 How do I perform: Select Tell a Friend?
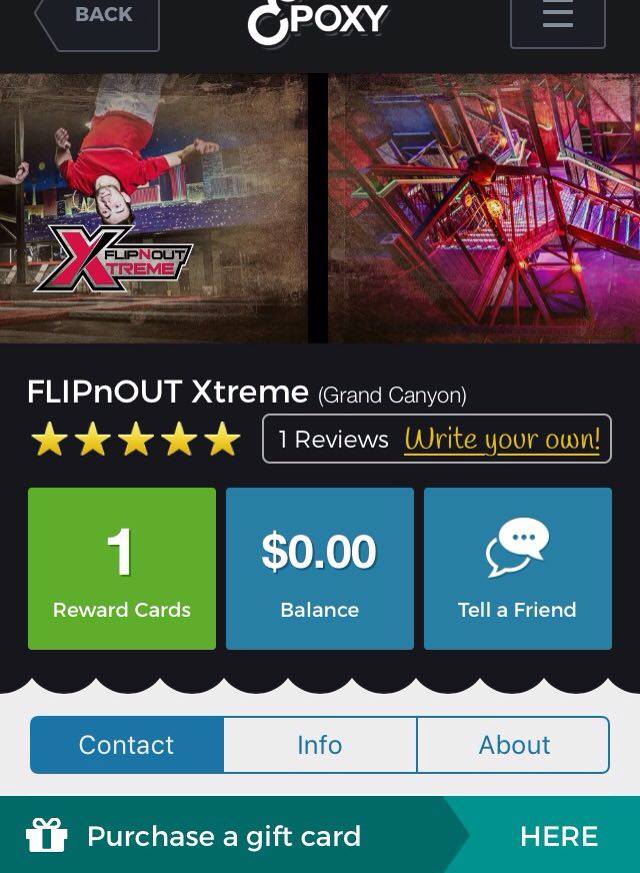tap(517, 568)
